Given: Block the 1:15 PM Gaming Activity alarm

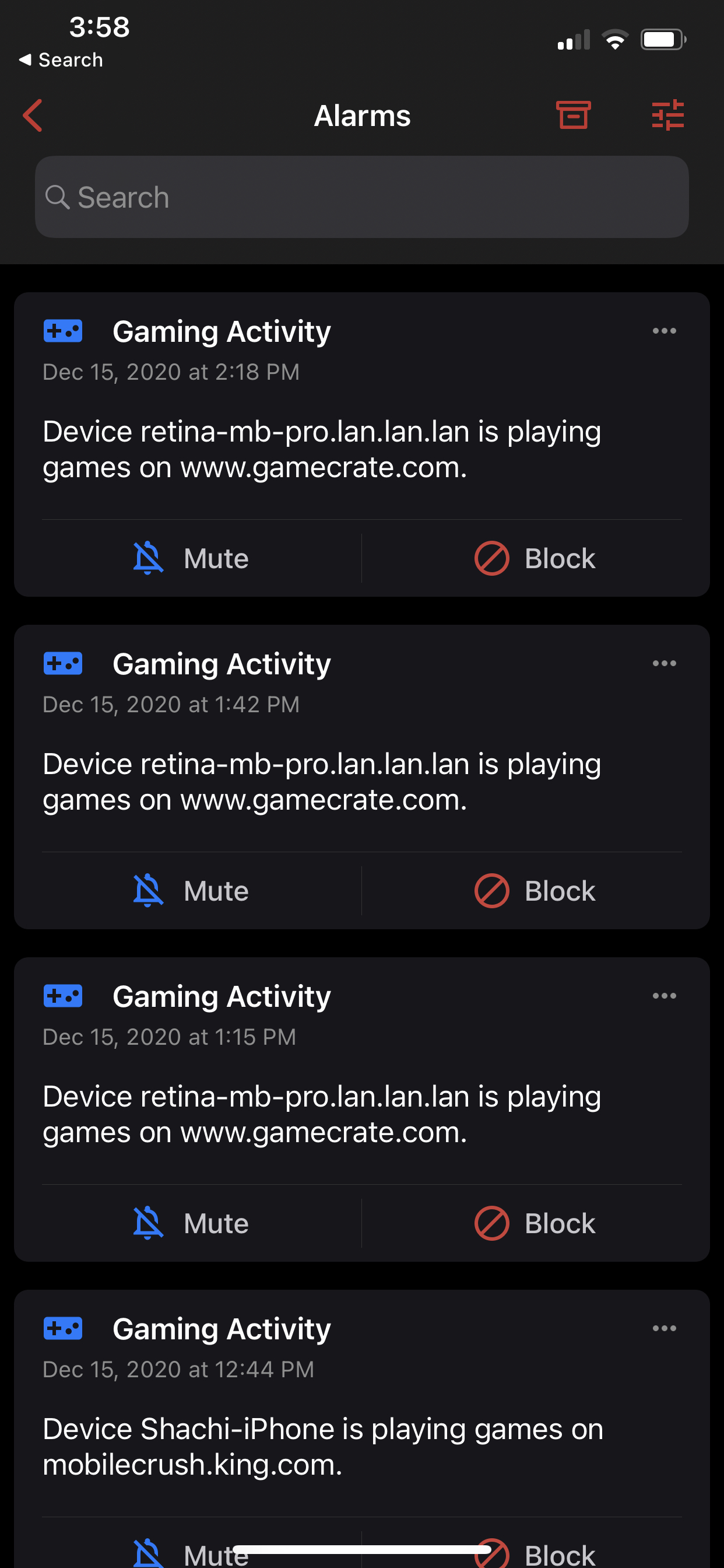Looking at the screenshot, I should pyautogui.click(x=535, y=1223).
